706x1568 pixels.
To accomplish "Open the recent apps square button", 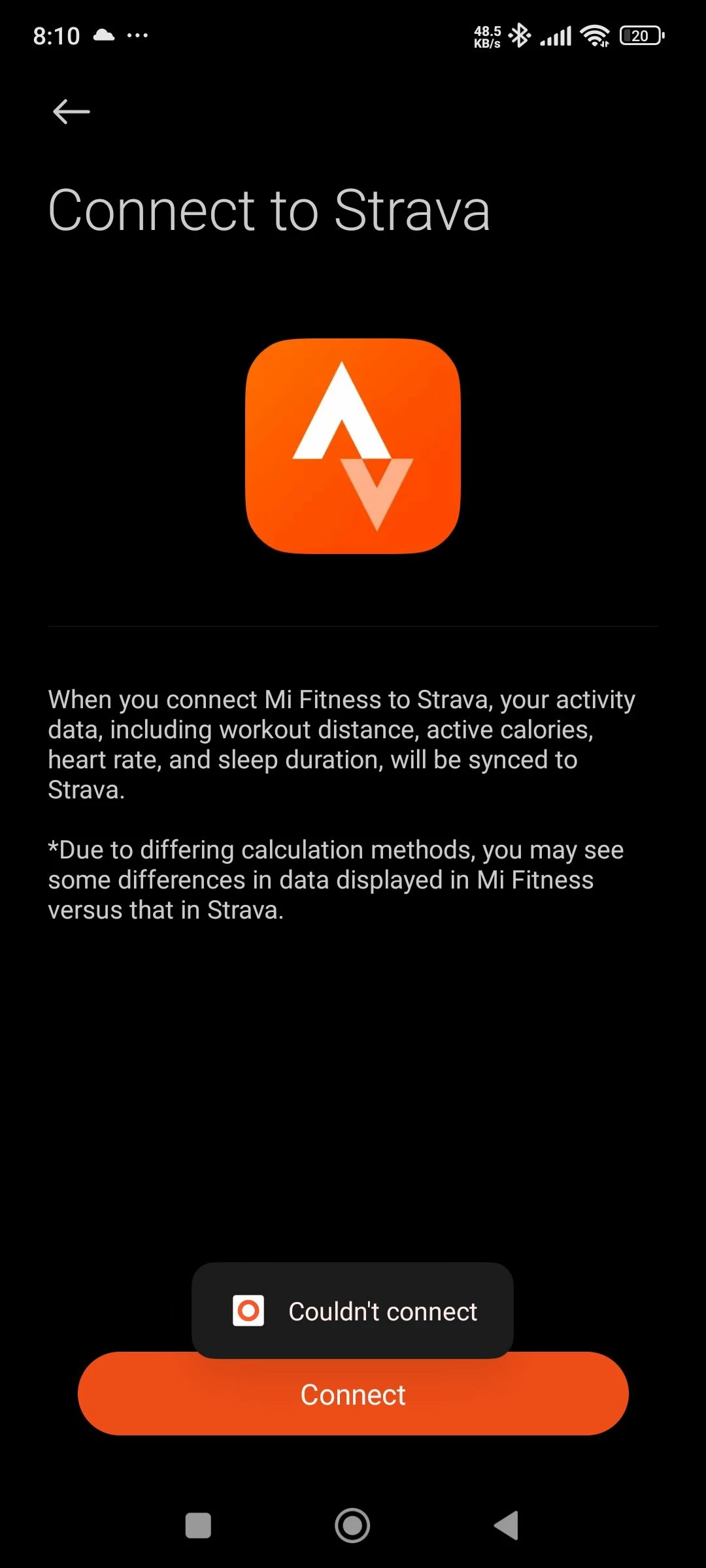I will point(198,1526).
